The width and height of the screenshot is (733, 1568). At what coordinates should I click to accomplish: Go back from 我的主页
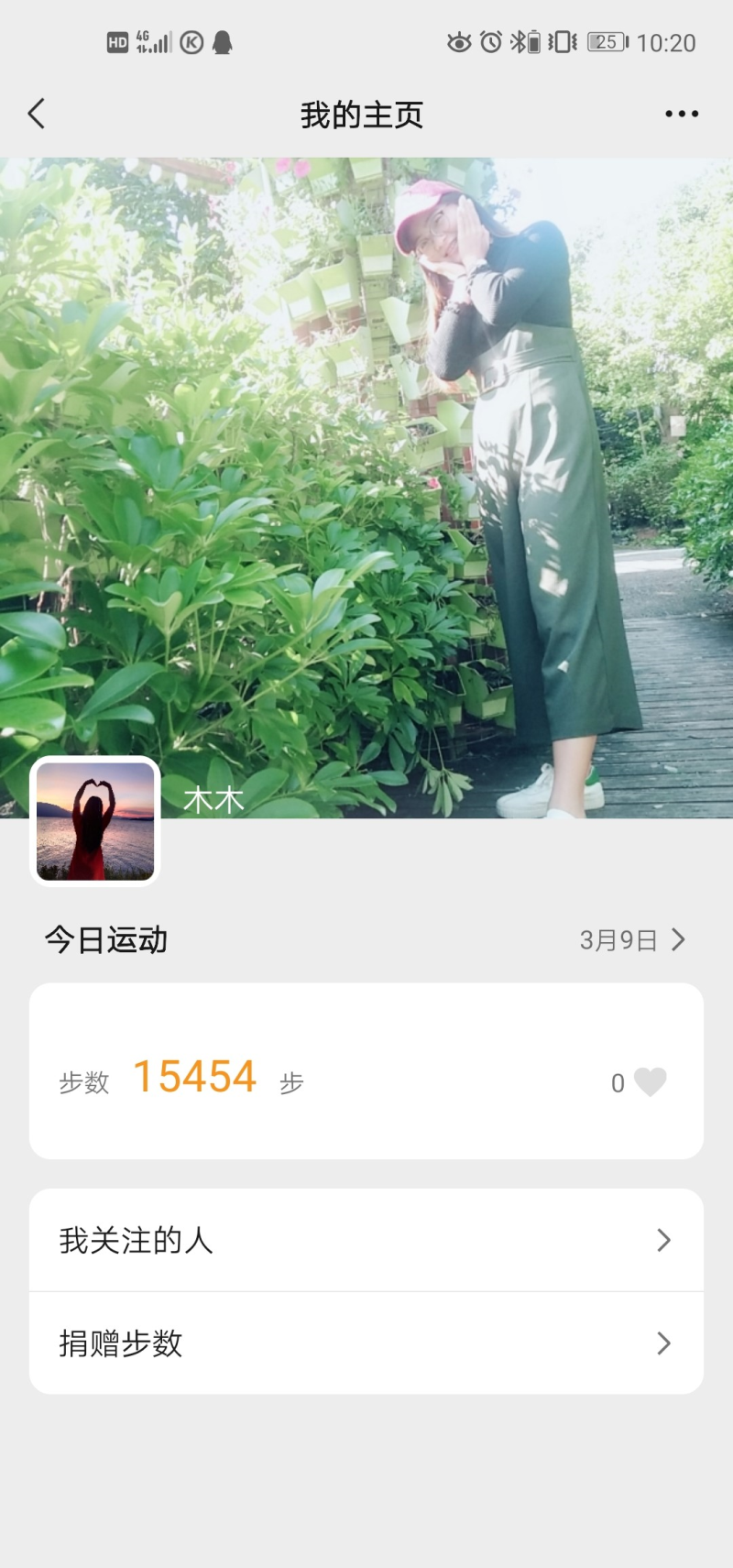tap(37, 115)
